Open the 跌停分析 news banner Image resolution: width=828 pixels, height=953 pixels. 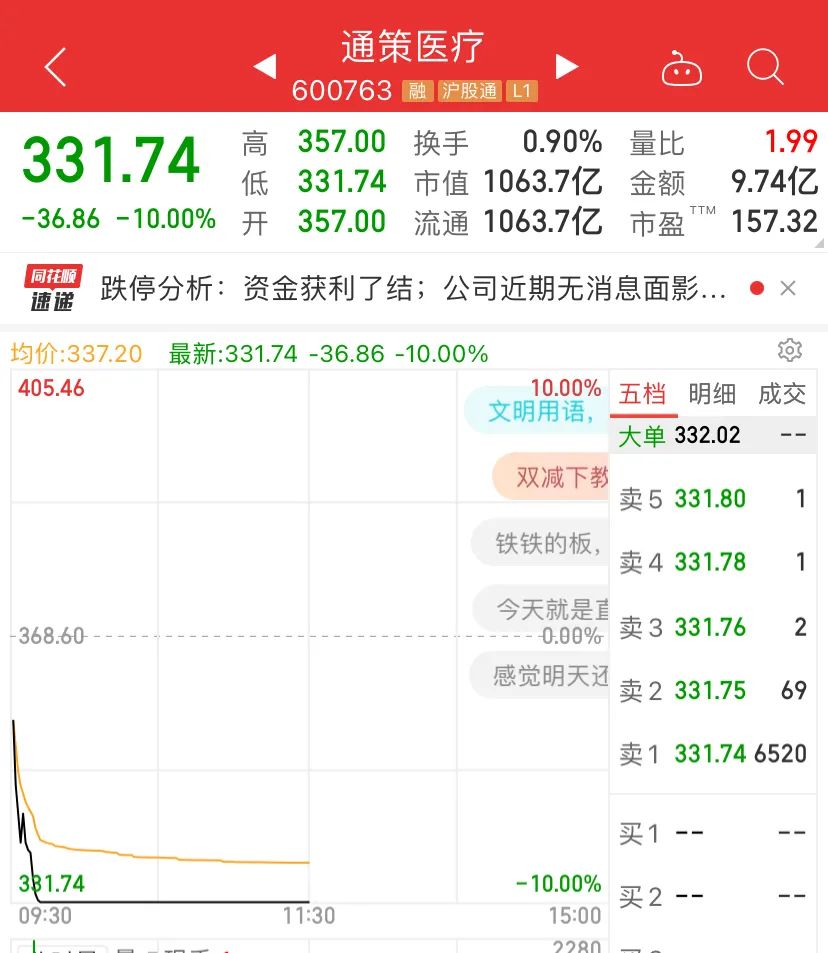pyautogui.click(x=413, y=289)
